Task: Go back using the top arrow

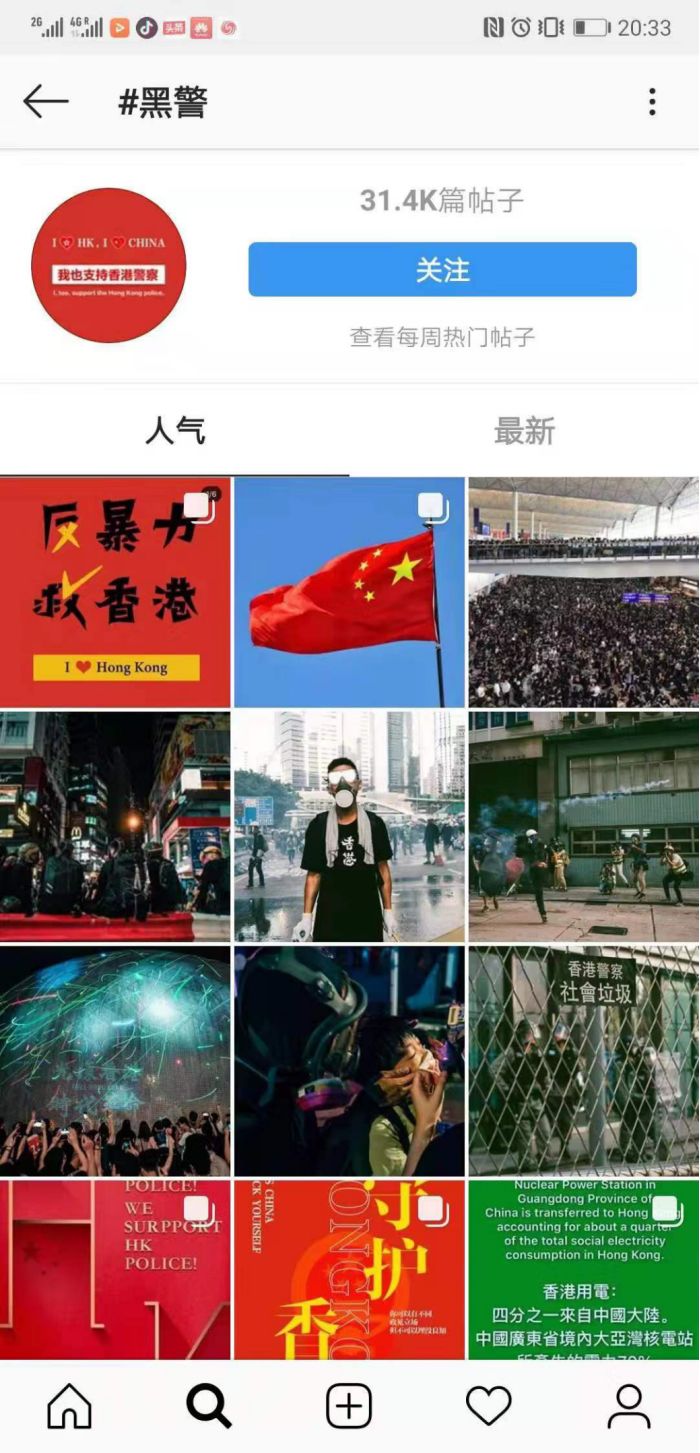Action: (x=46, y=102)
